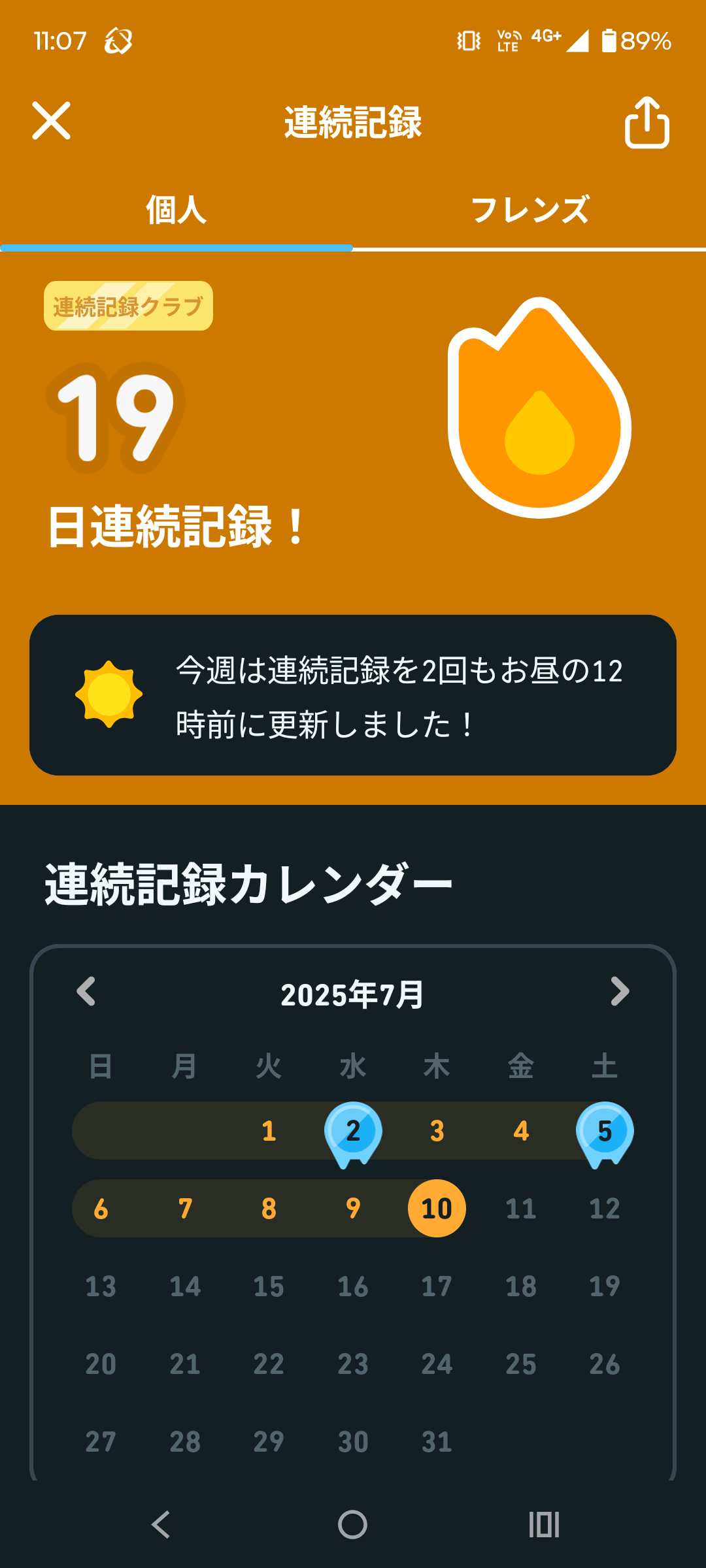Viewport: 706px width, 1568px height.
Task: Tap the Android home button
Action: click(353, 1524)
